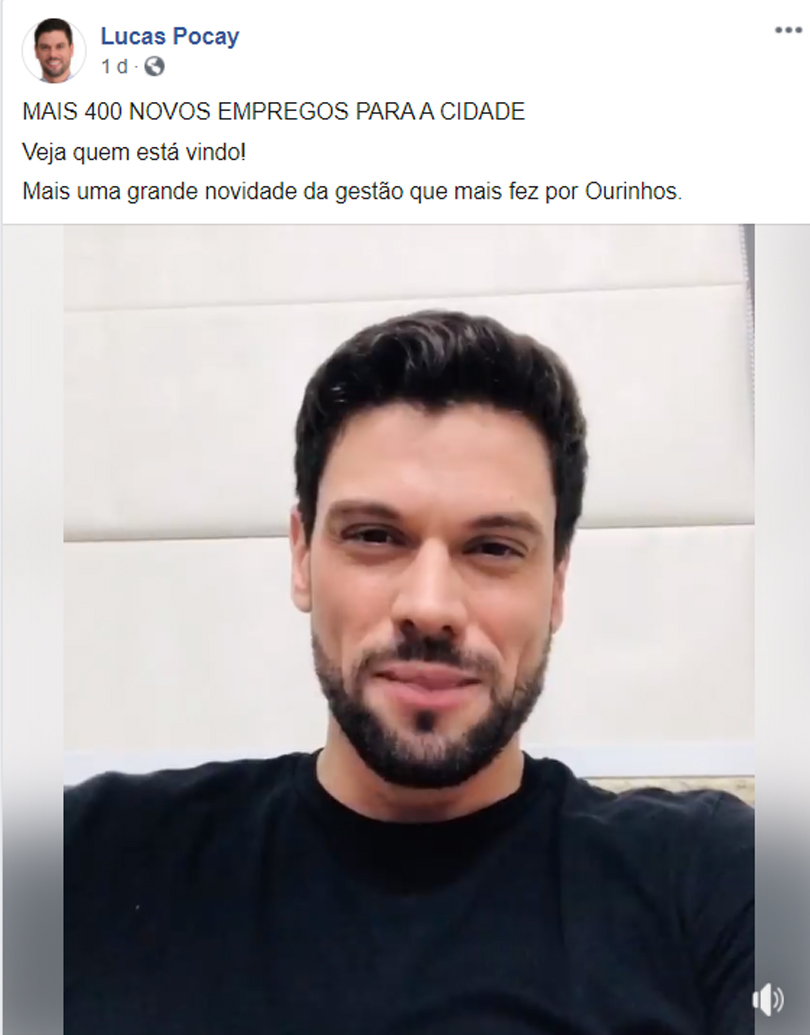The height and width of the screenshot is (1035, 810).
Task: Open the post's 1 d timestamp
Action: pos(114,67)
